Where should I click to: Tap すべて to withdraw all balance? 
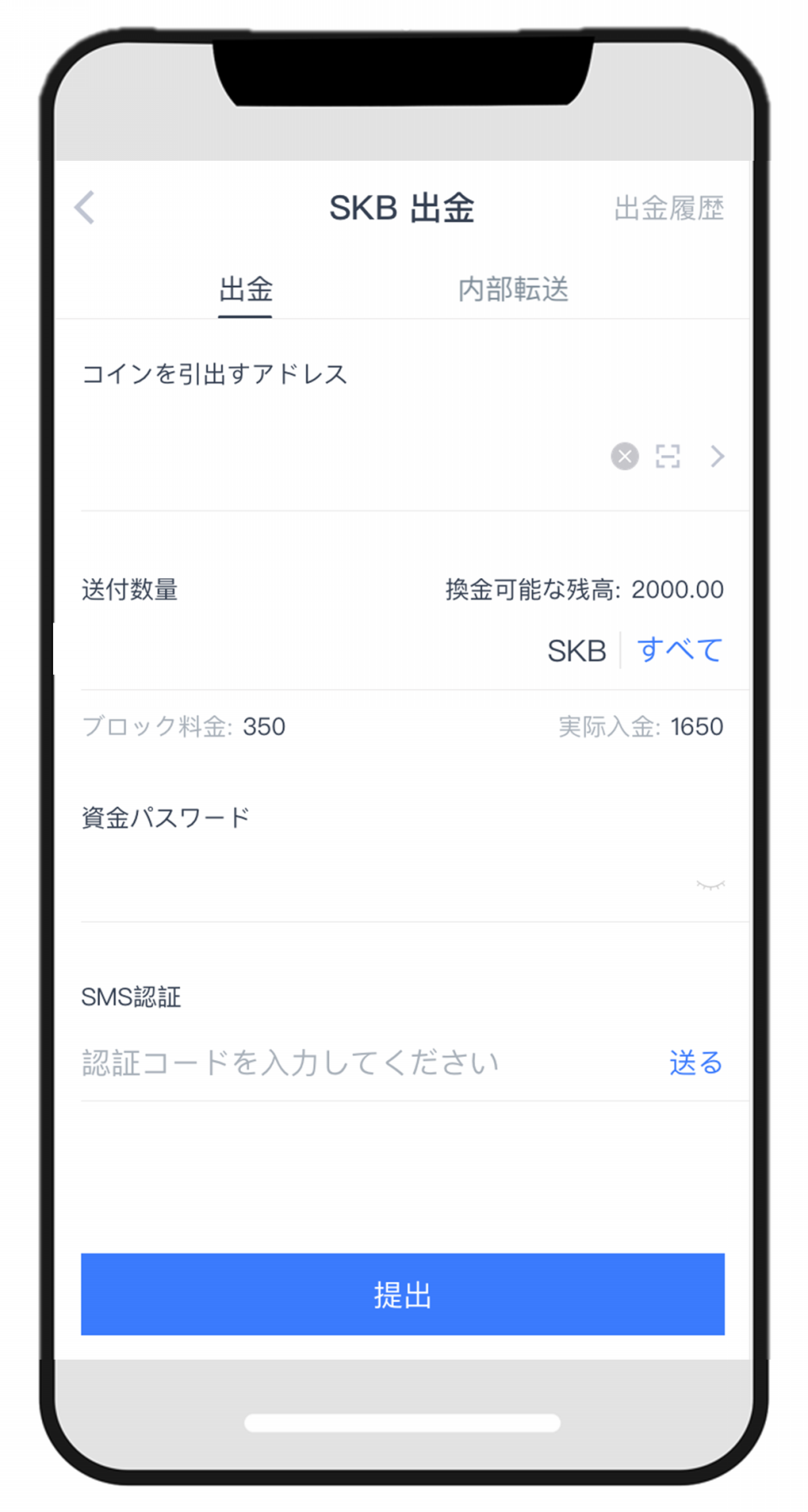pyautogui.click(x=679, y=650)
